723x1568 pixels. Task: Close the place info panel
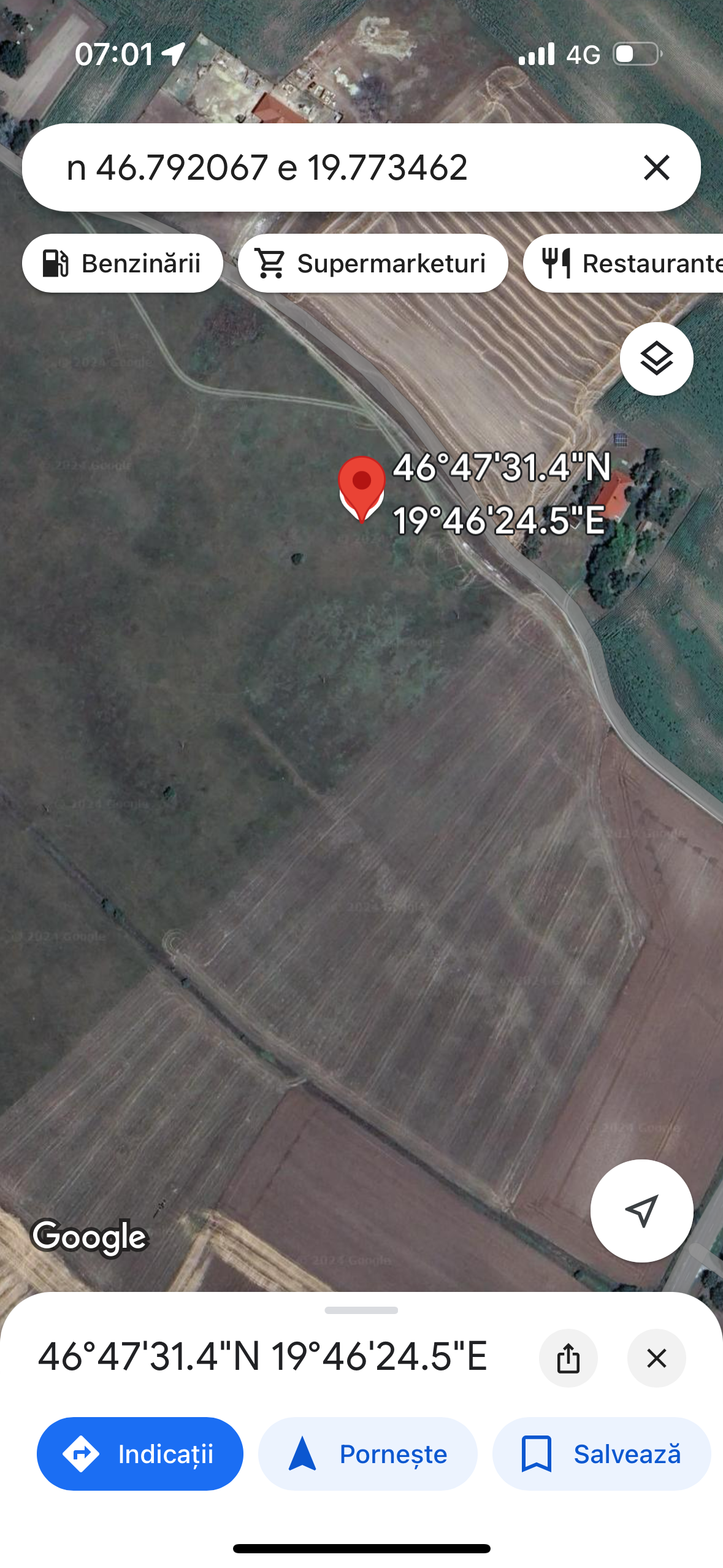656,1358
